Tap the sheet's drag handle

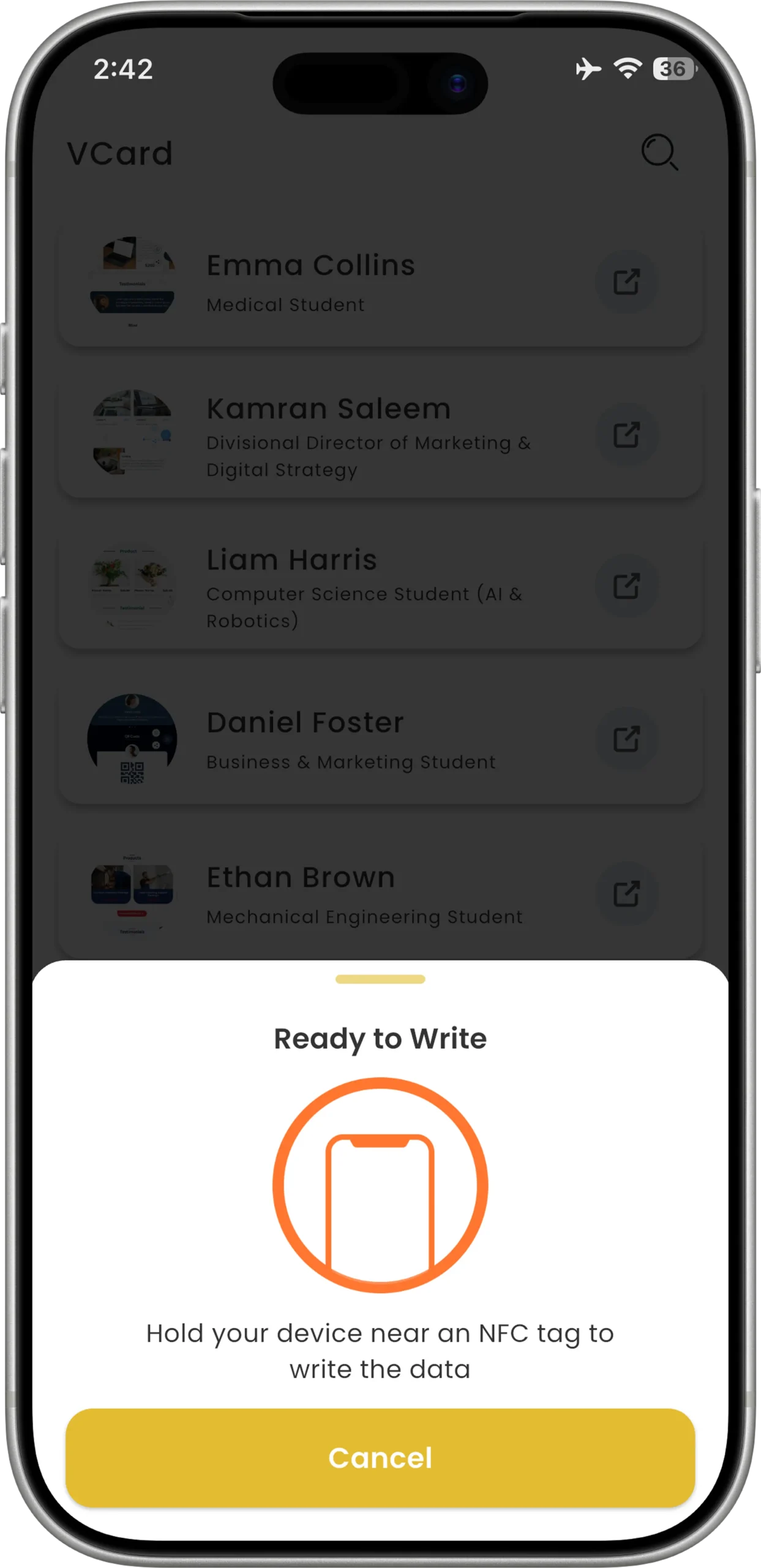pos(380,979)
